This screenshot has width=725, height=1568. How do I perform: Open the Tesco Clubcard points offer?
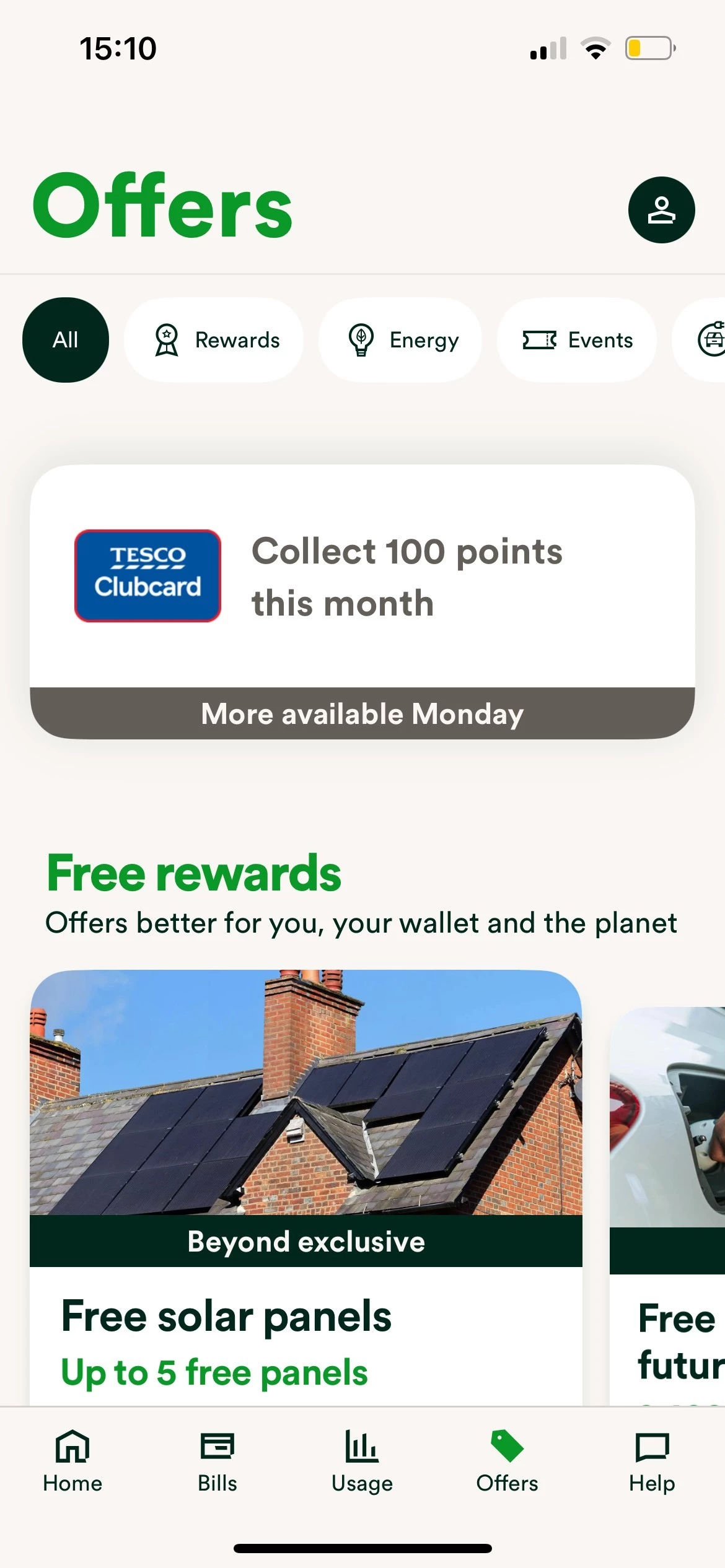pyautogui.click(x=362, y=577)
